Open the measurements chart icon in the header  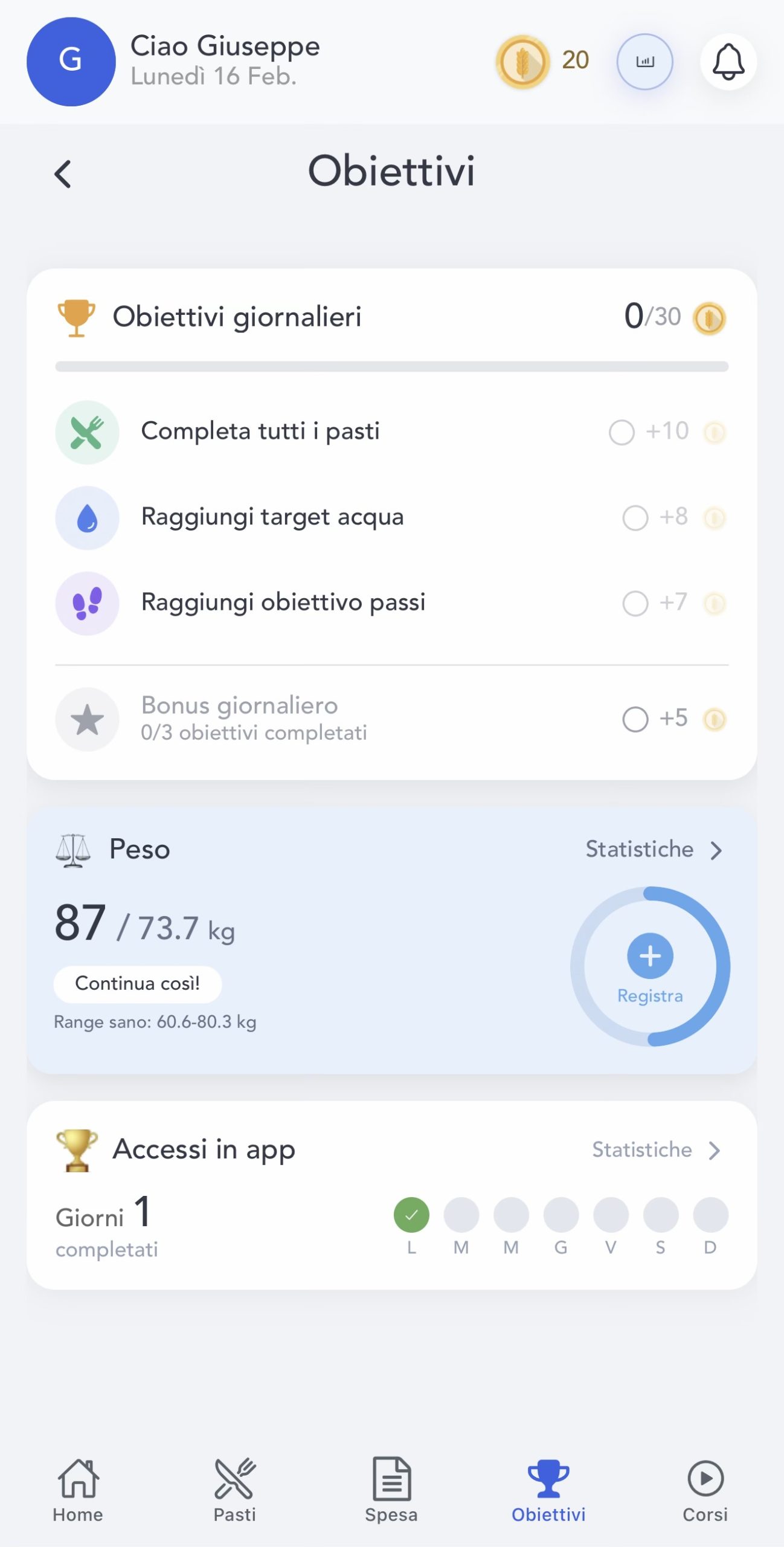point(644,62)
